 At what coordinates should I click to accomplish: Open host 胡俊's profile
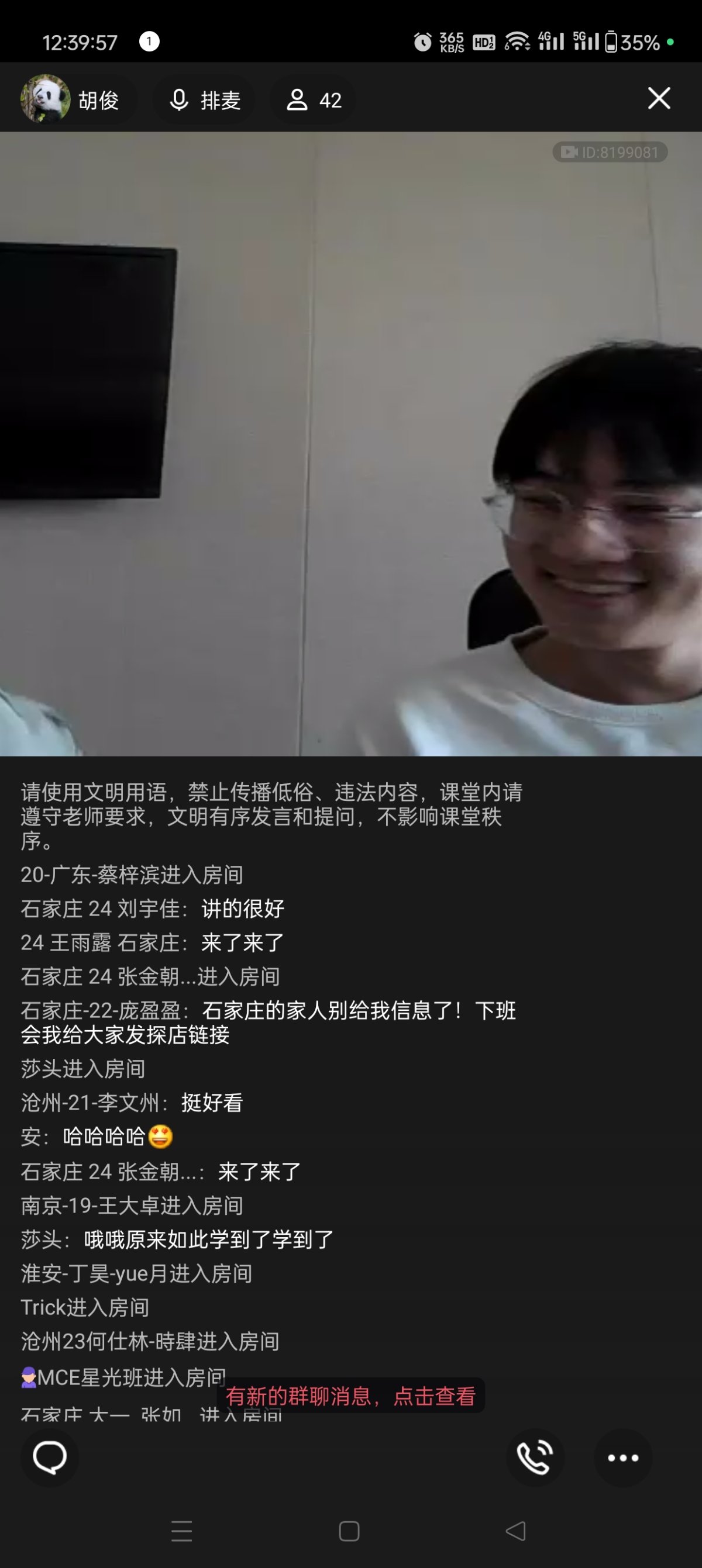72,100
